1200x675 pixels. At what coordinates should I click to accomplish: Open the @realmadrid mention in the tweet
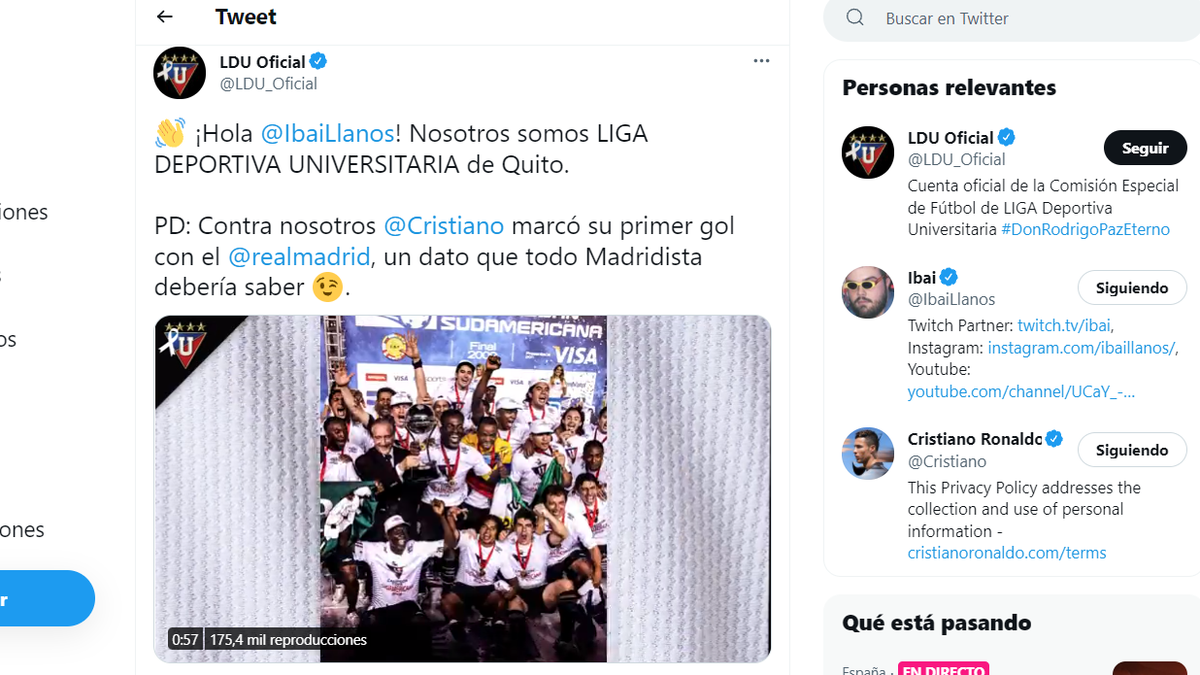coord(299,256)
